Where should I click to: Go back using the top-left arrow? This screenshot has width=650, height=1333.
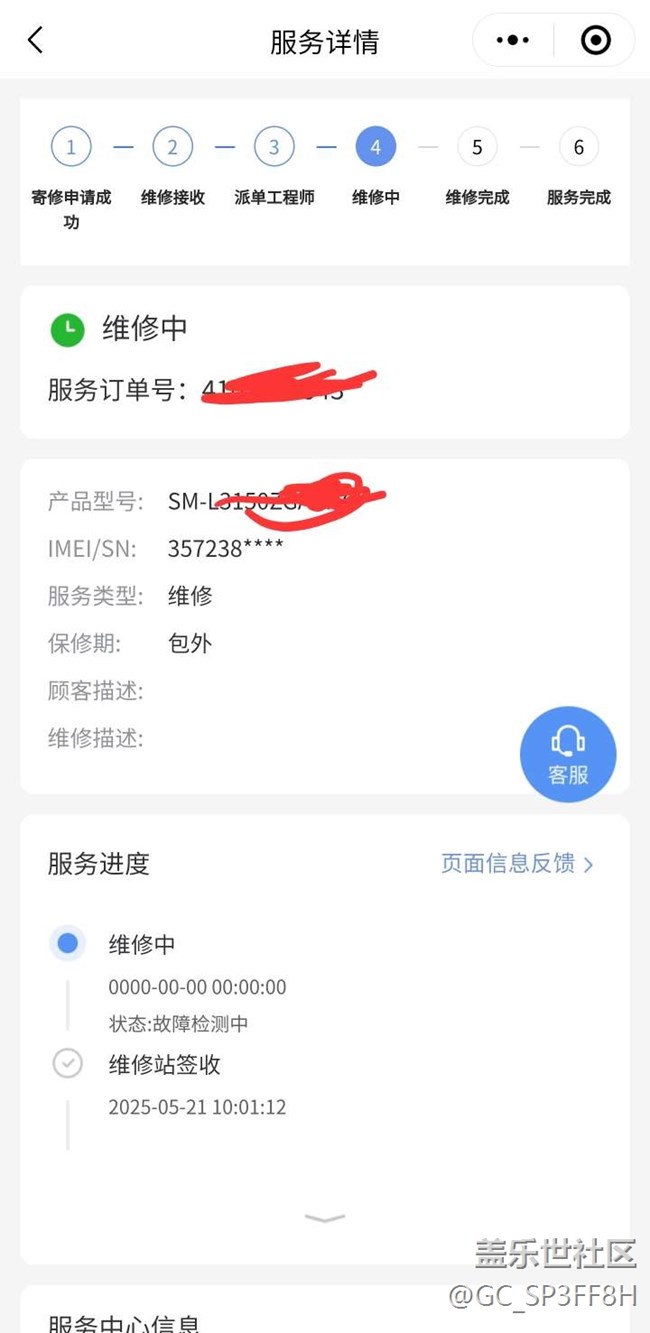[x=36, y=41]
